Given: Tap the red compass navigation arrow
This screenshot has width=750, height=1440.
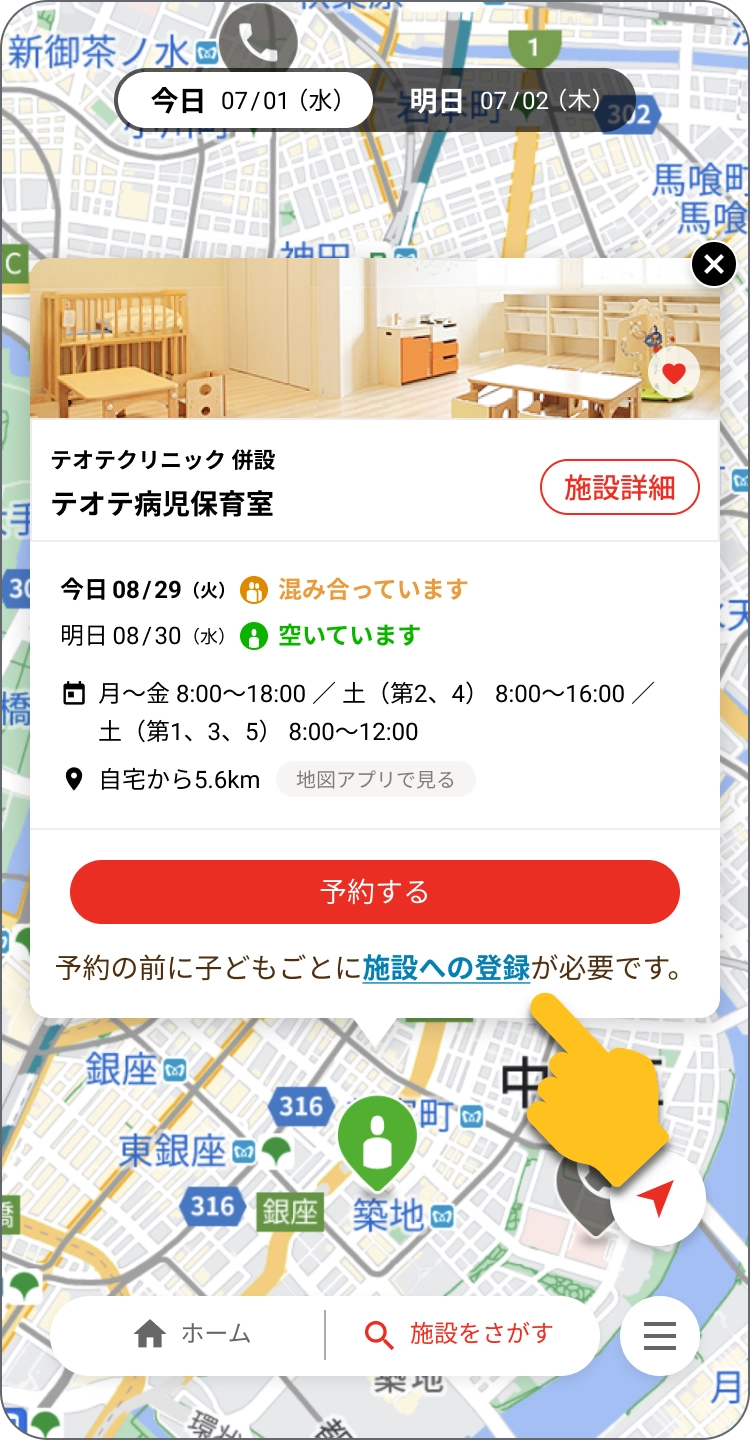Looking at the screenshot, I should (661, 1199).
